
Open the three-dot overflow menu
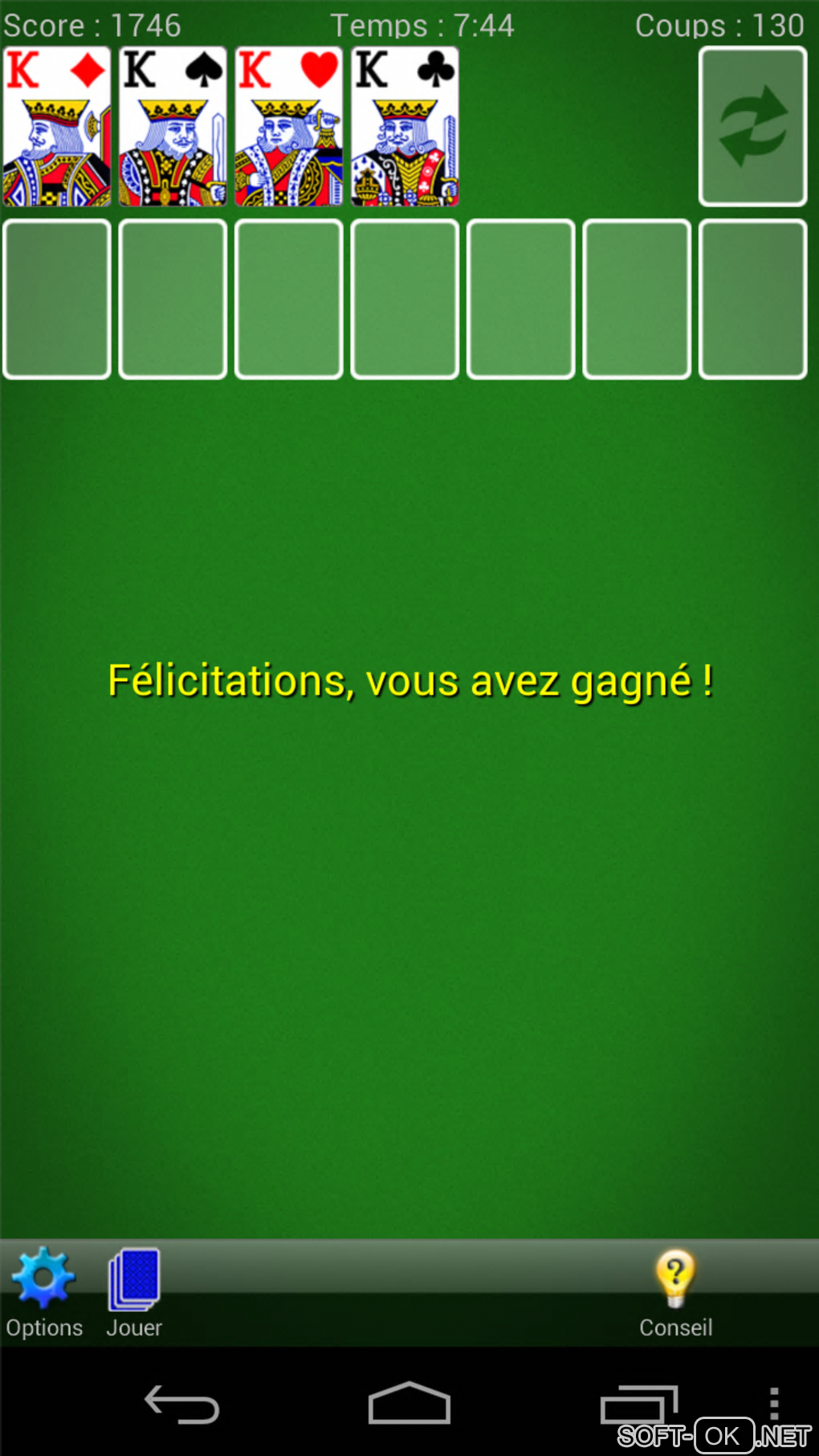(x=774, y=1402)
